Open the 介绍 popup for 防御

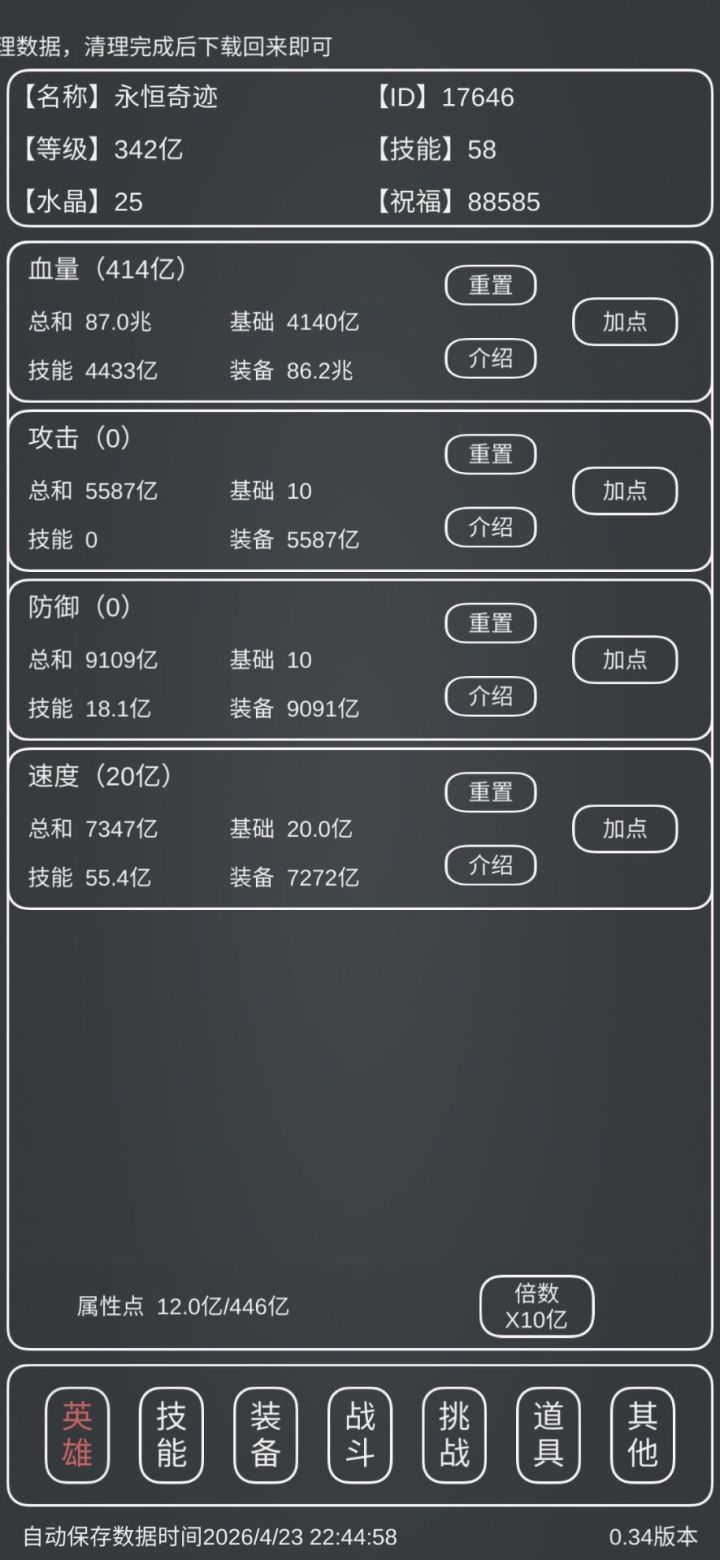[490, 696]
